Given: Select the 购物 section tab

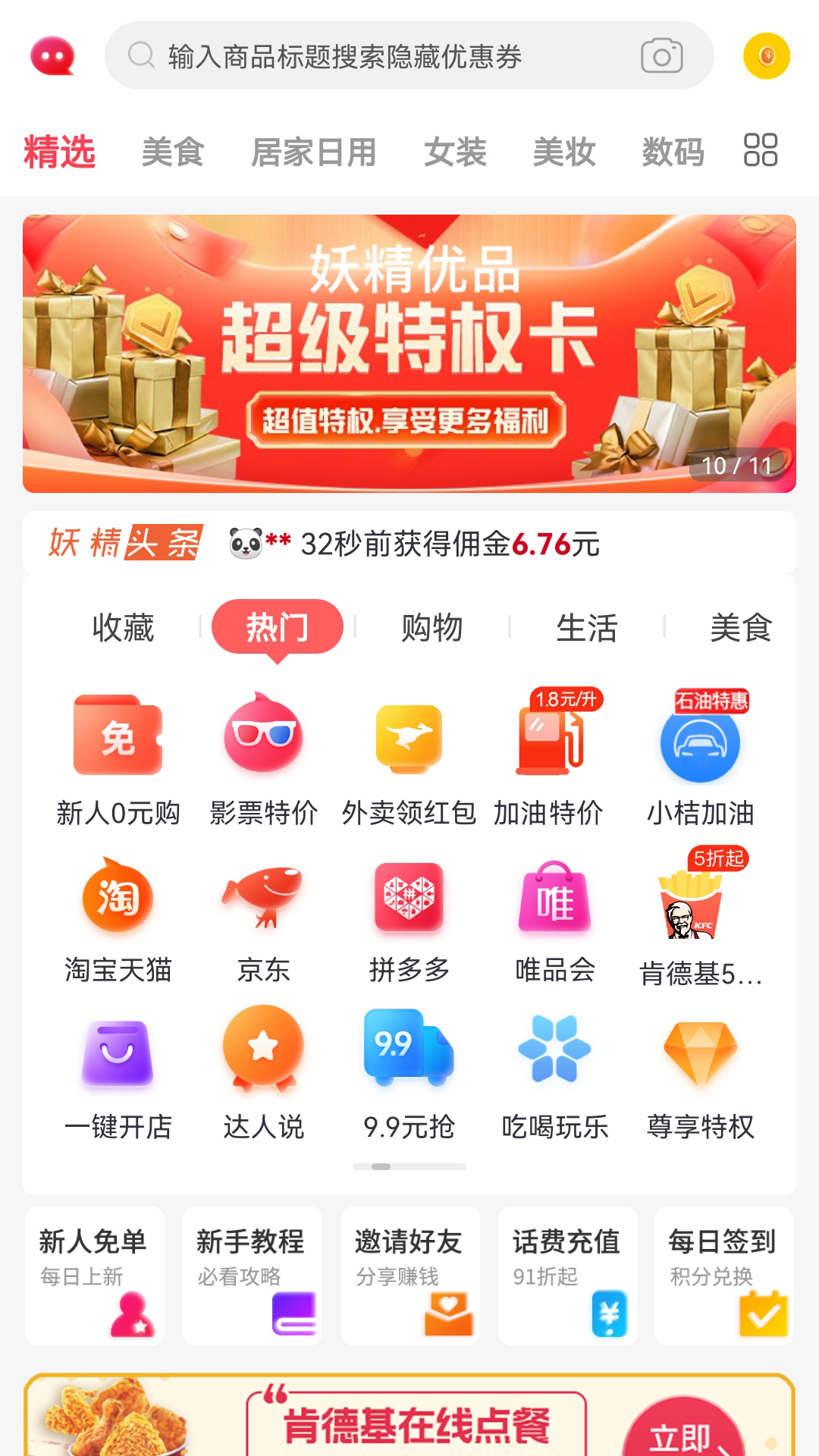Looking at the screenshot, I should pyautogui.click(x=431, y=628).
